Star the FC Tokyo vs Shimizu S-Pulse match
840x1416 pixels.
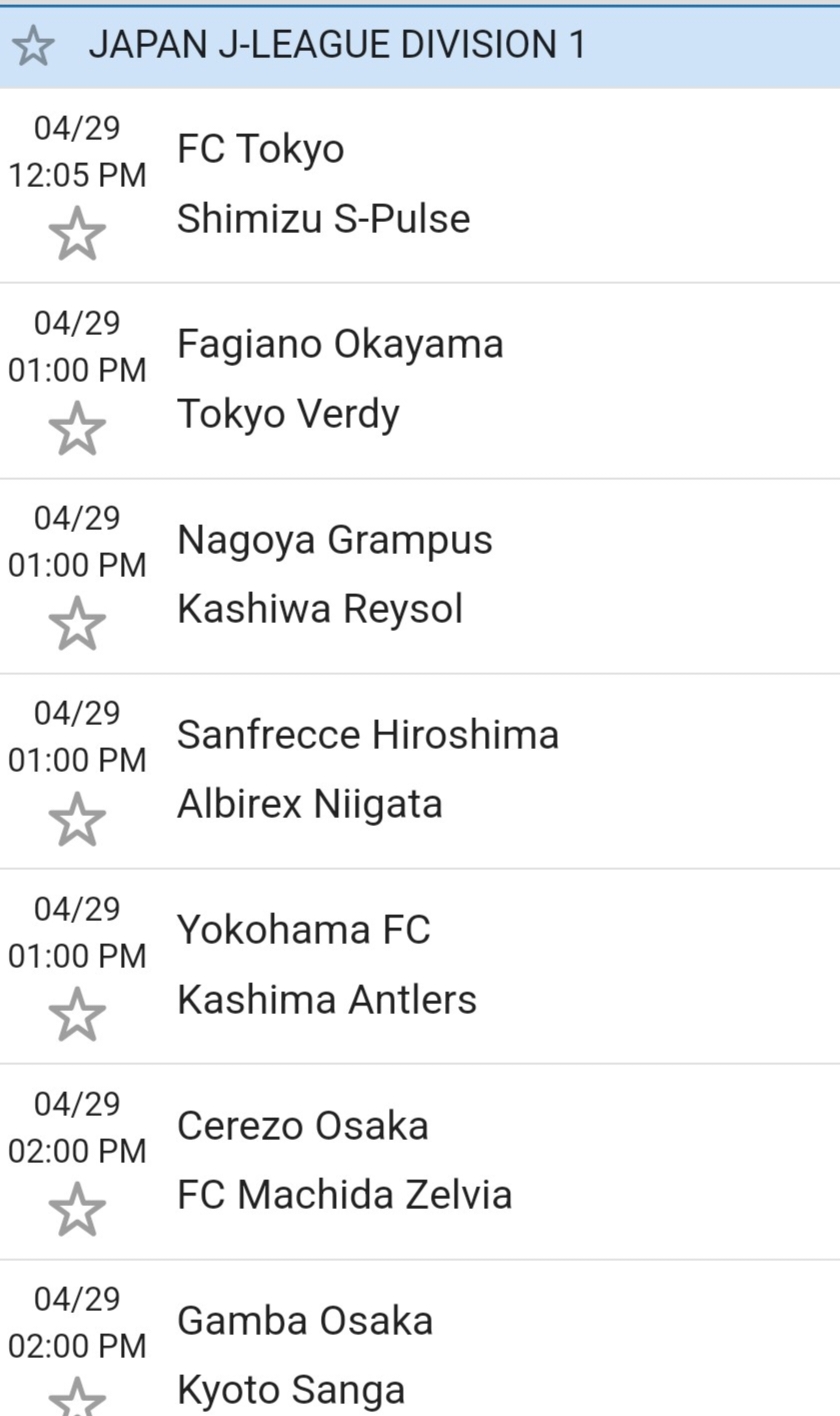tap(77, 234)
